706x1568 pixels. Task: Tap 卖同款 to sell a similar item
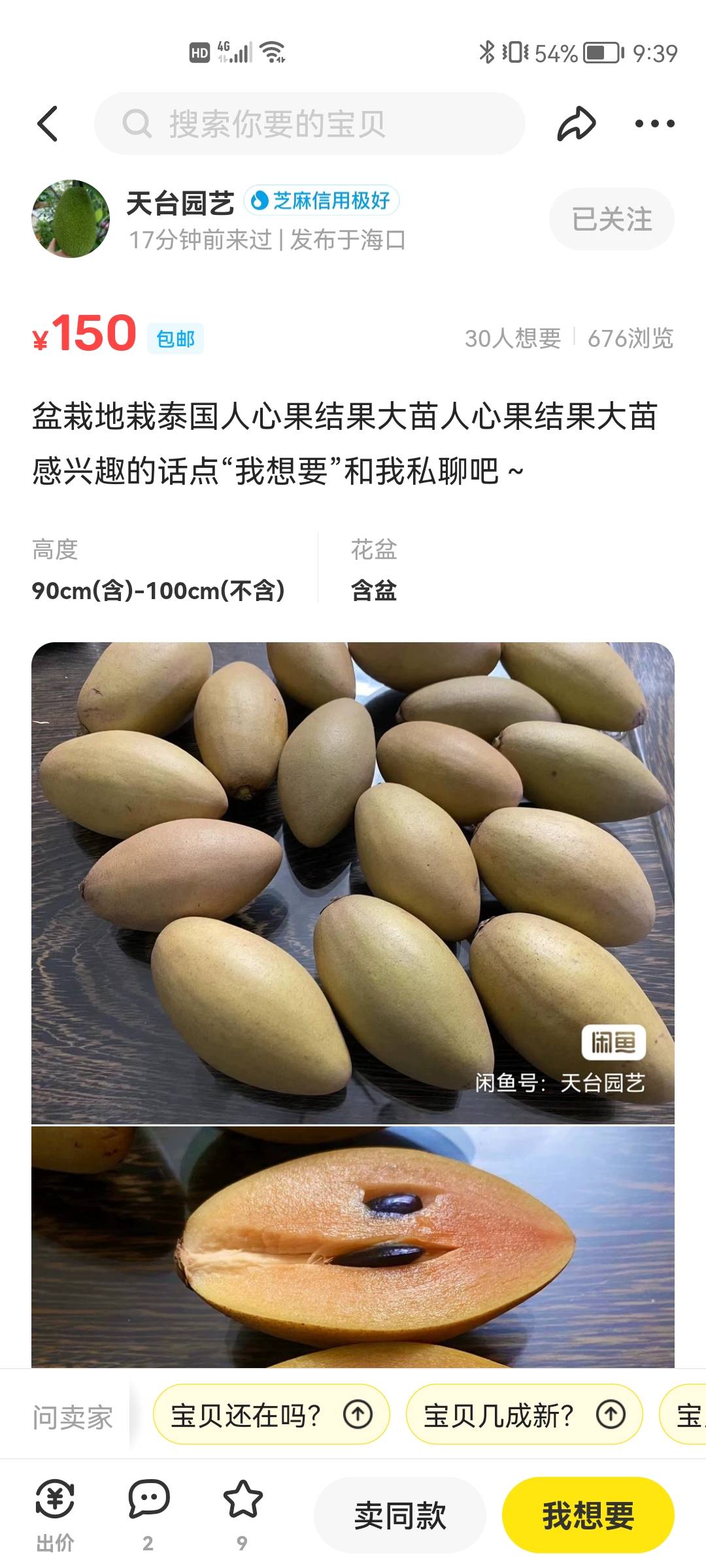click(x=400, y=1515)
